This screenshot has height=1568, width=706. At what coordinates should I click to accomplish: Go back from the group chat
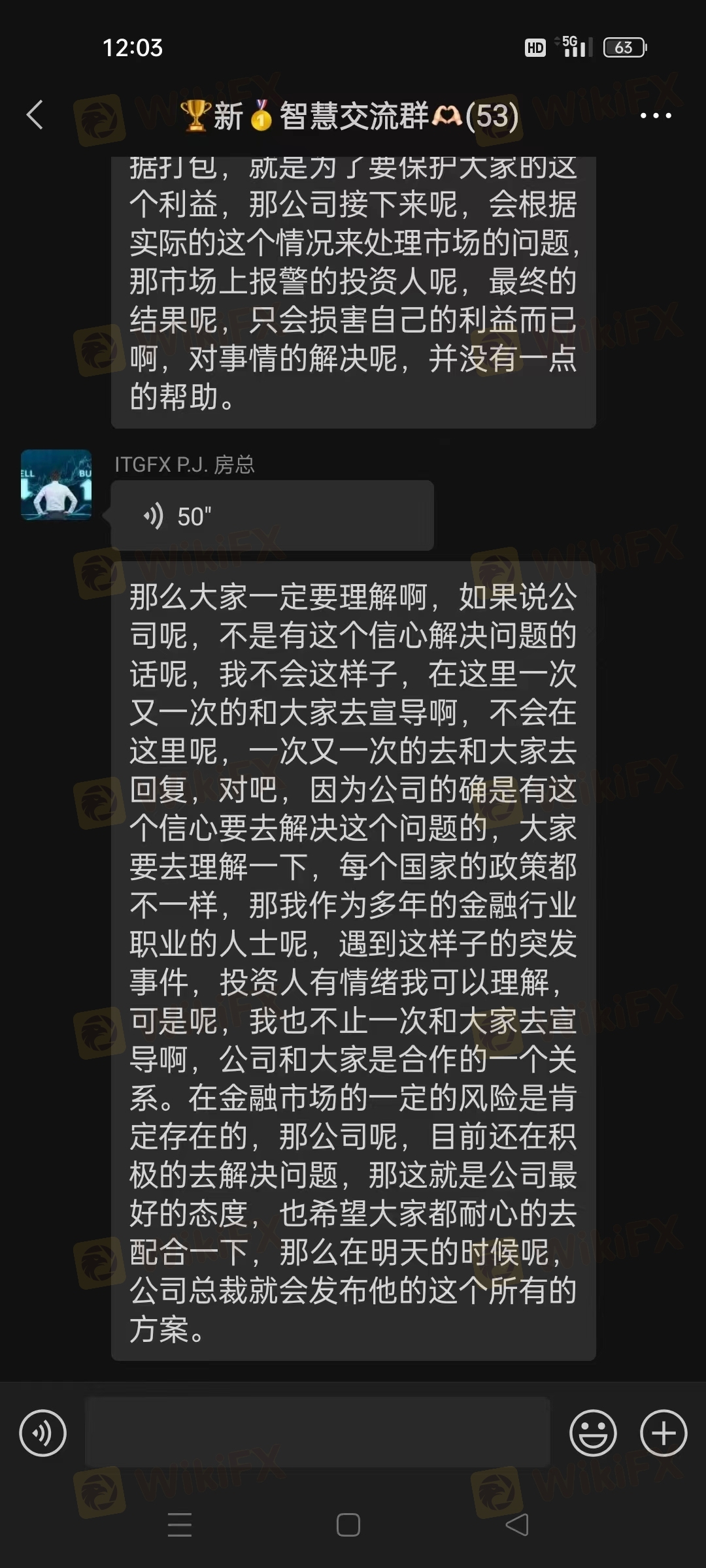click(35, 115)
